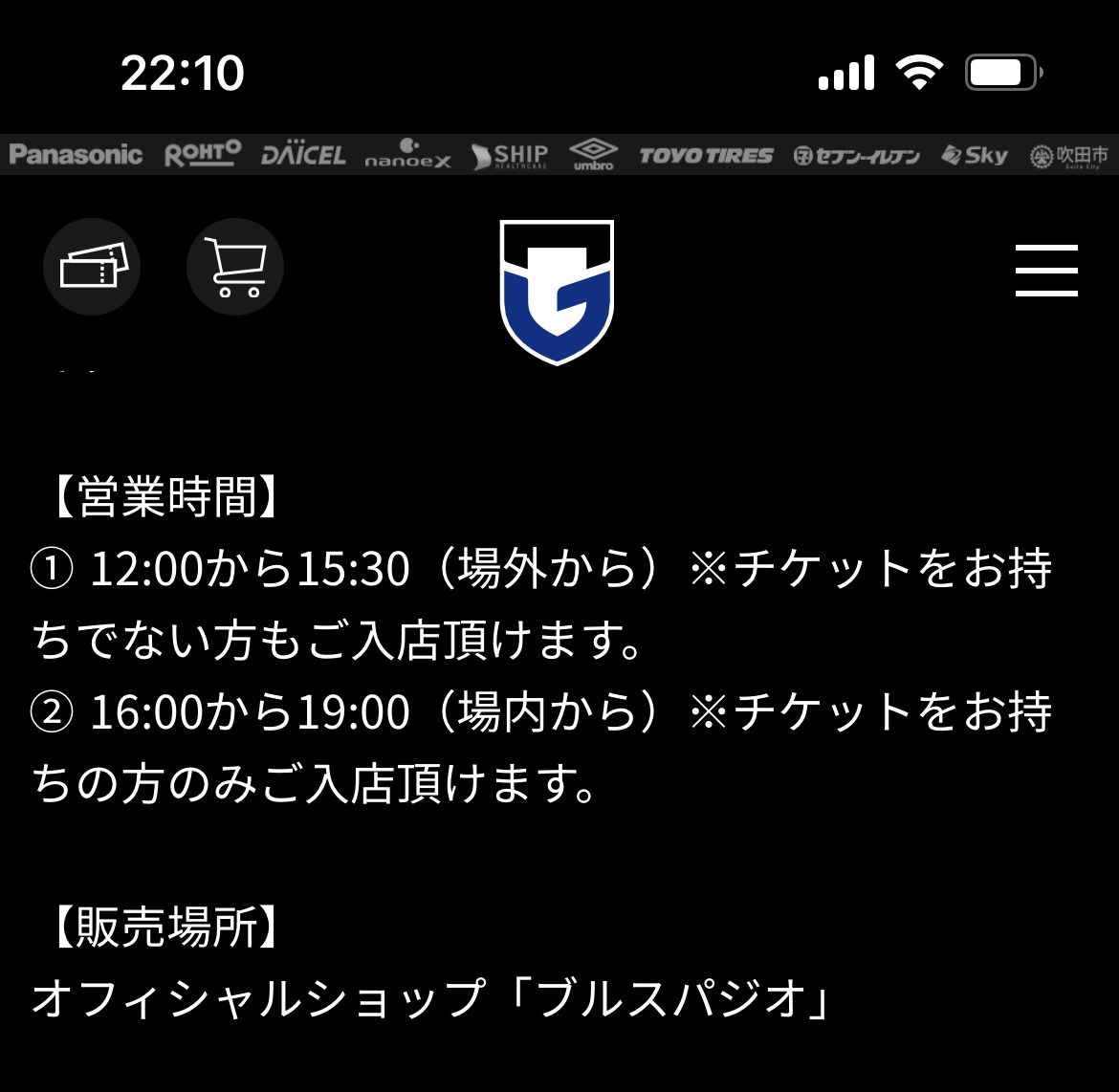This screenshot has height=1092, width=1119.
Task: Open the nanoe X sponsor link
Action: point(408,155)
